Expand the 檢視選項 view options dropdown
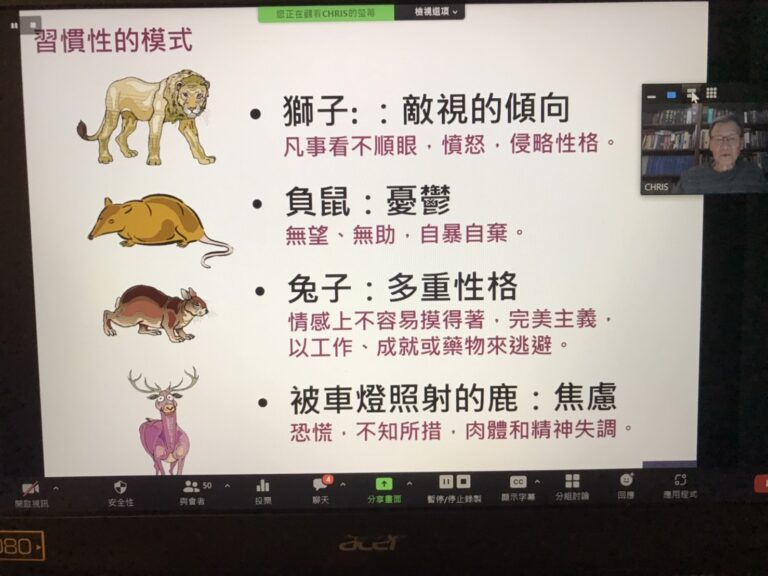Screen dimensions: 768x576 point(429,12)
